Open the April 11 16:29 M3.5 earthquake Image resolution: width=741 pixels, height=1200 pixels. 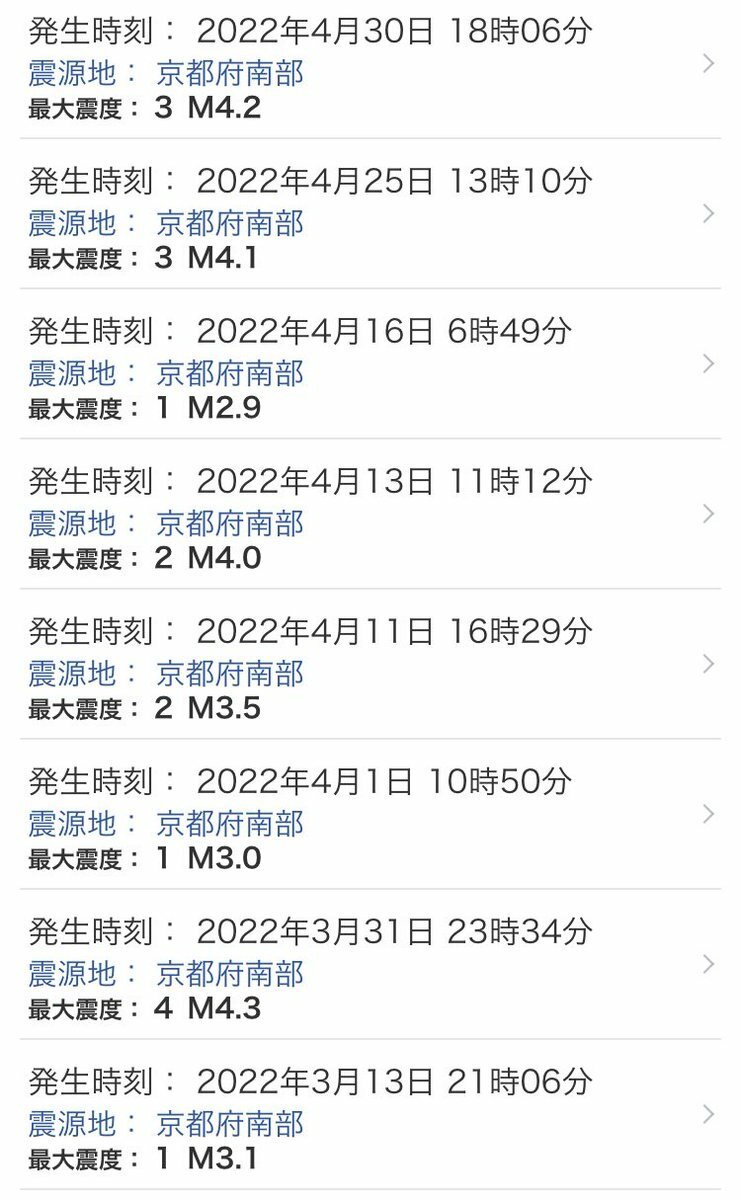click(x=370, y=664)
